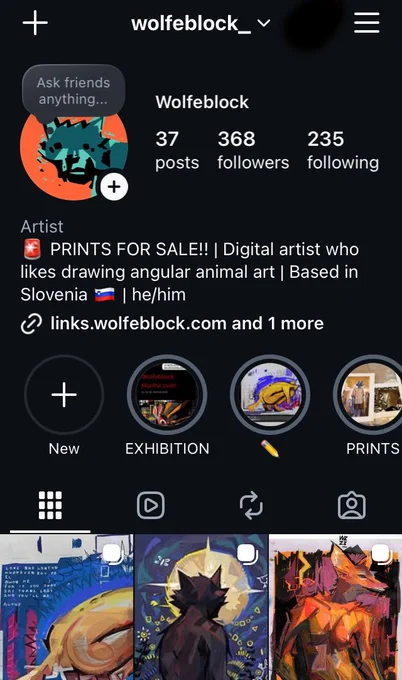This screenshot has height=680, width=402.
Task: Expand the wolfeblock_ account switcher
Action: tap(201, 23)
